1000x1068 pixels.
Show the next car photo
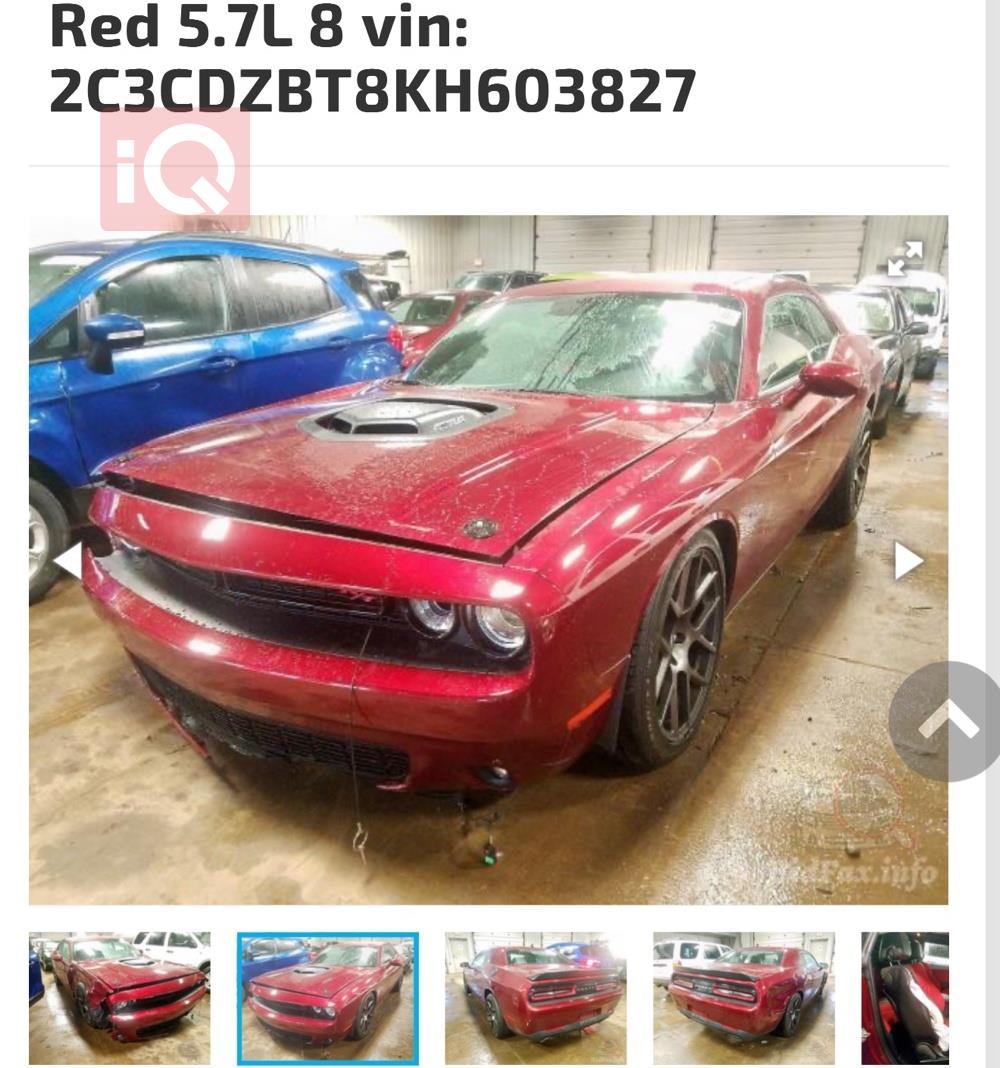click(908, 561)
